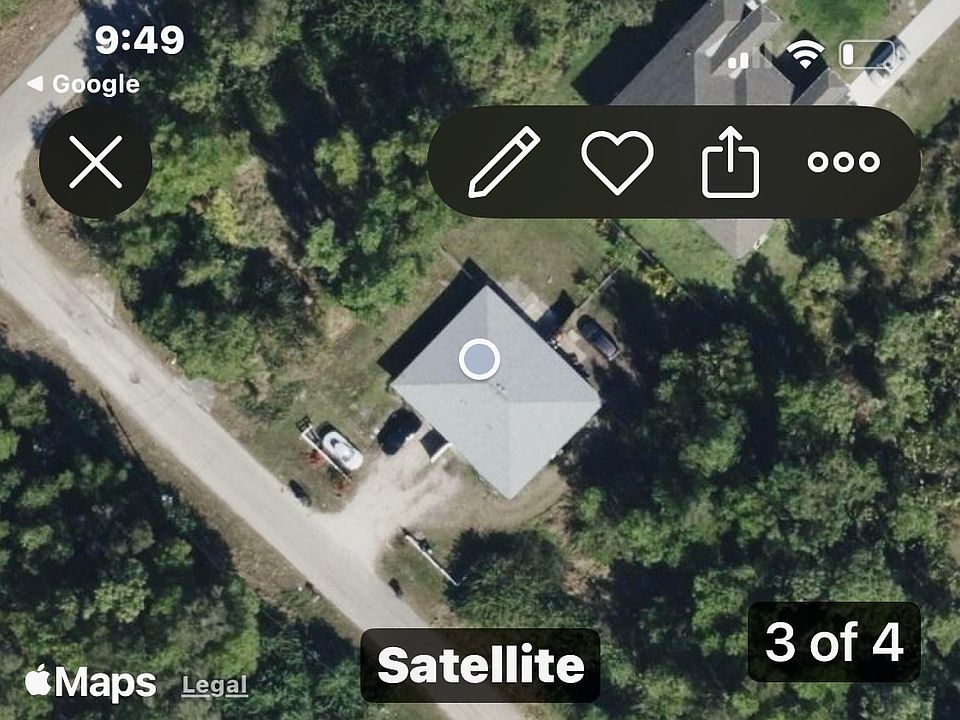Share this satellite image

[730, 162]
